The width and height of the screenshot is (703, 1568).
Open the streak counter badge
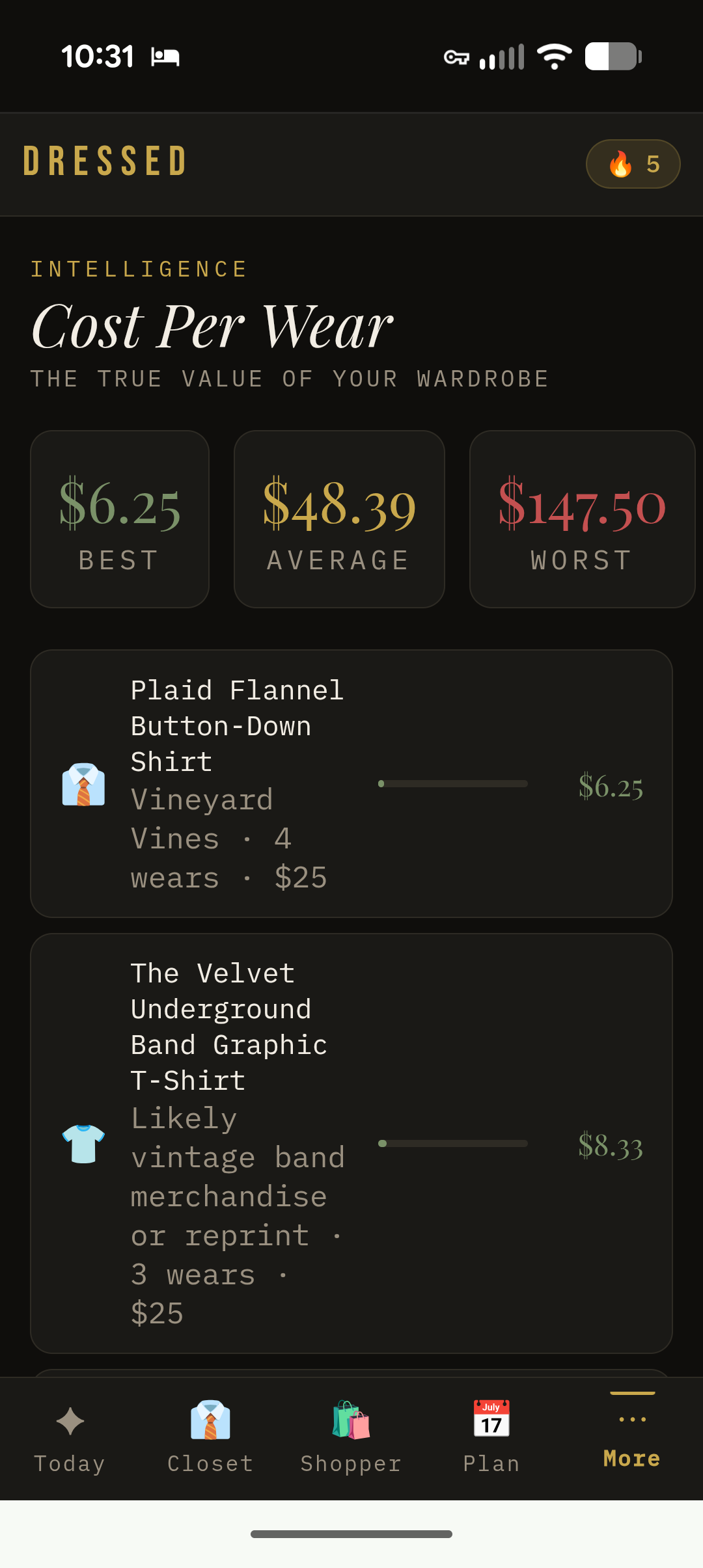633,164
